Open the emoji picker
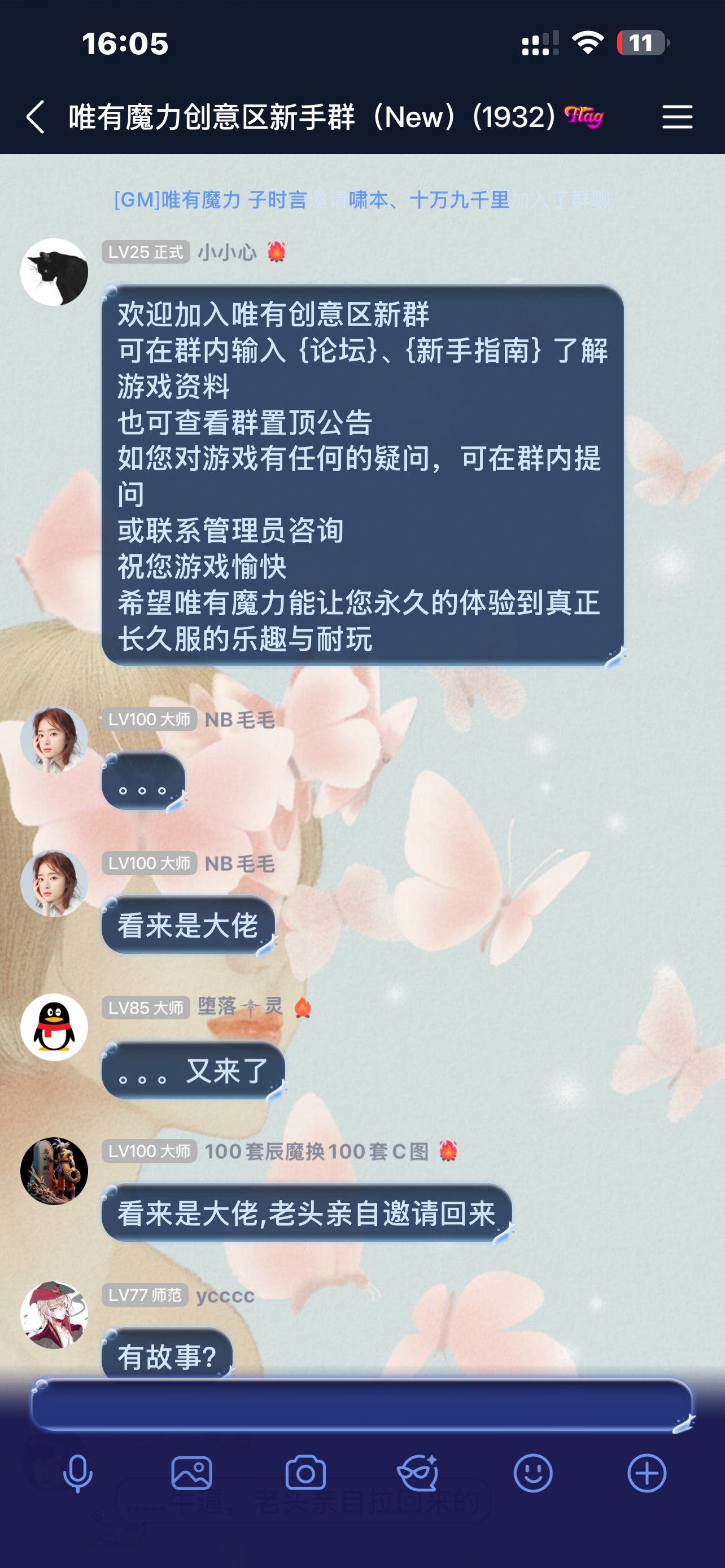 coord(532,1474)
